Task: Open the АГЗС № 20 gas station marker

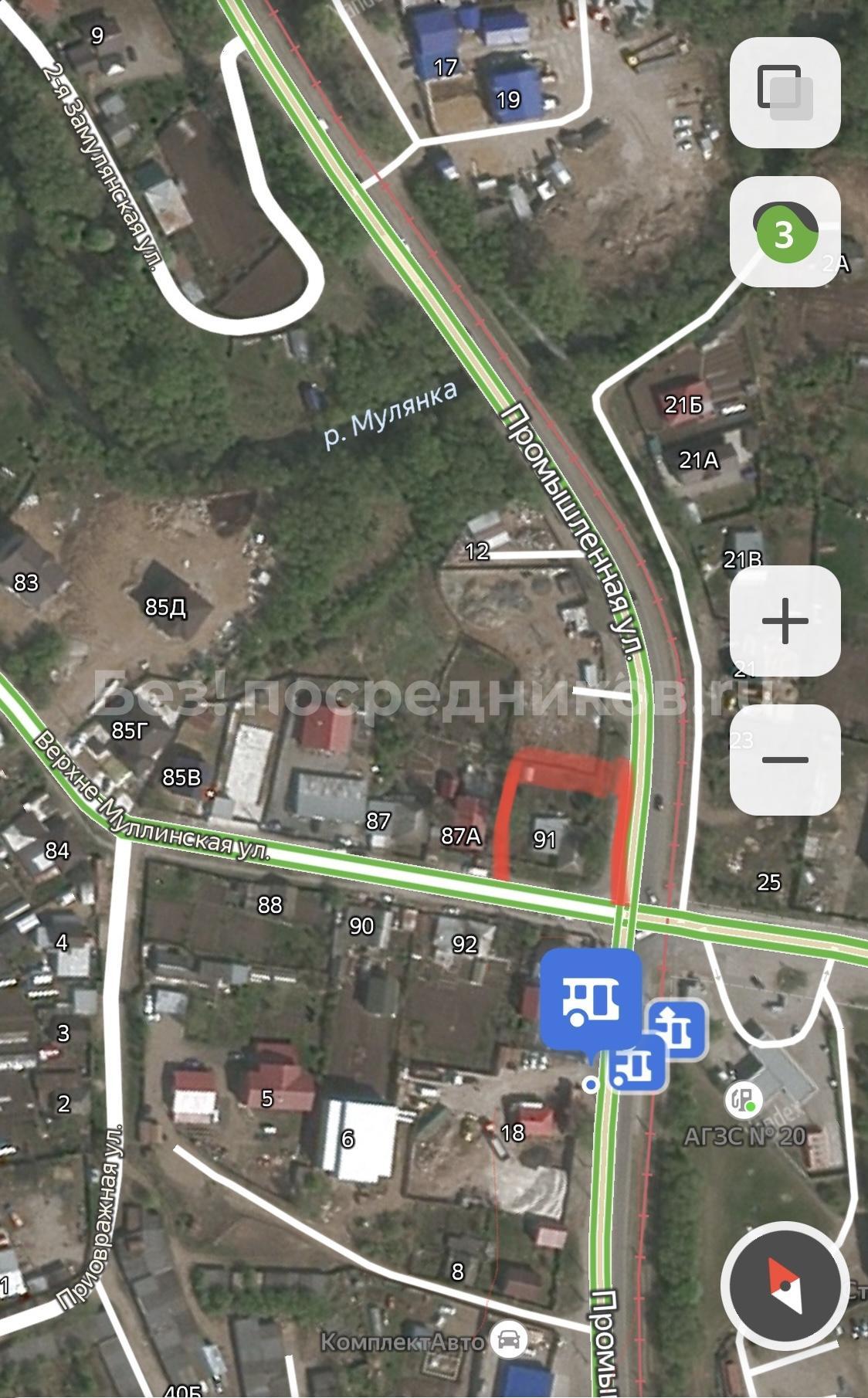Action: click(744, 1101)
